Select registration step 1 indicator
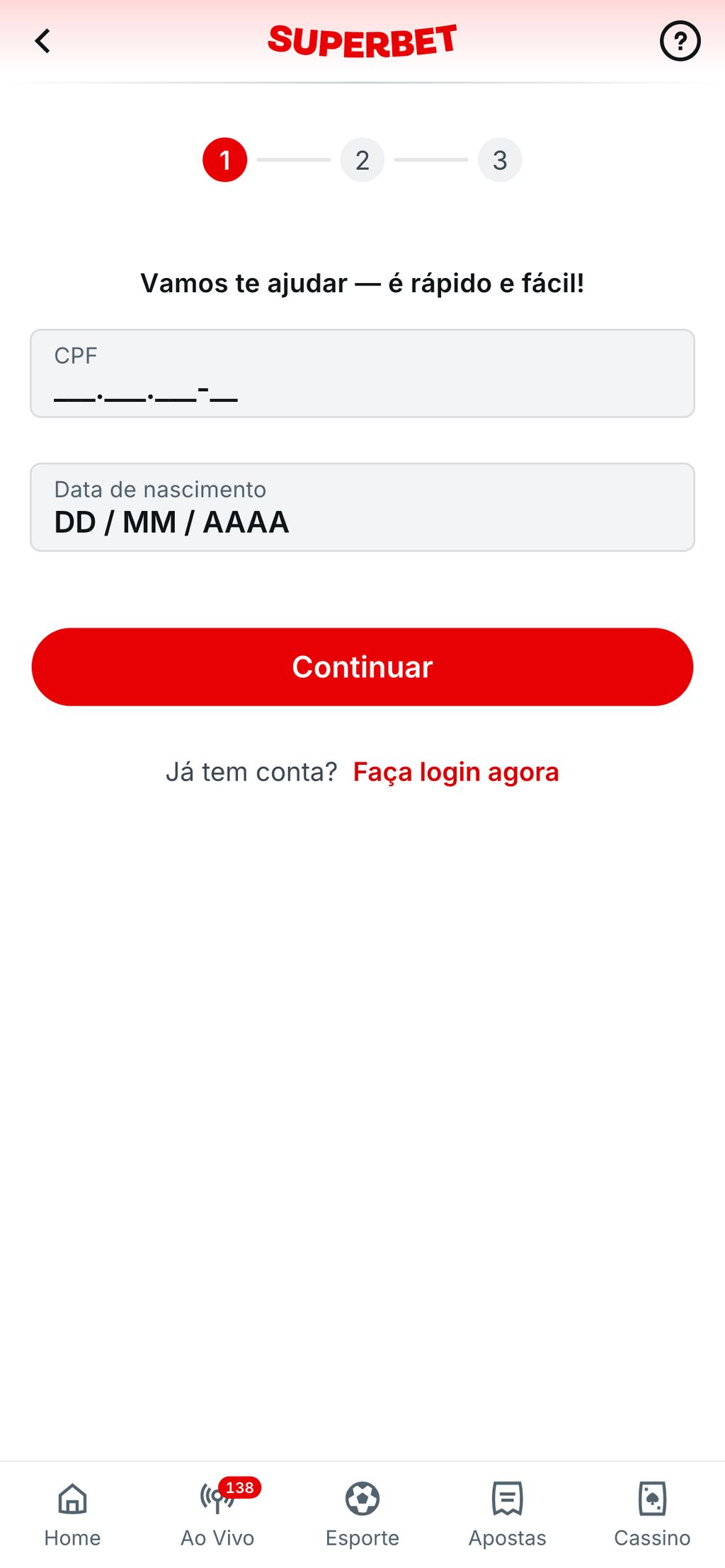This screenshot has height=1568, width=725. 226,160
